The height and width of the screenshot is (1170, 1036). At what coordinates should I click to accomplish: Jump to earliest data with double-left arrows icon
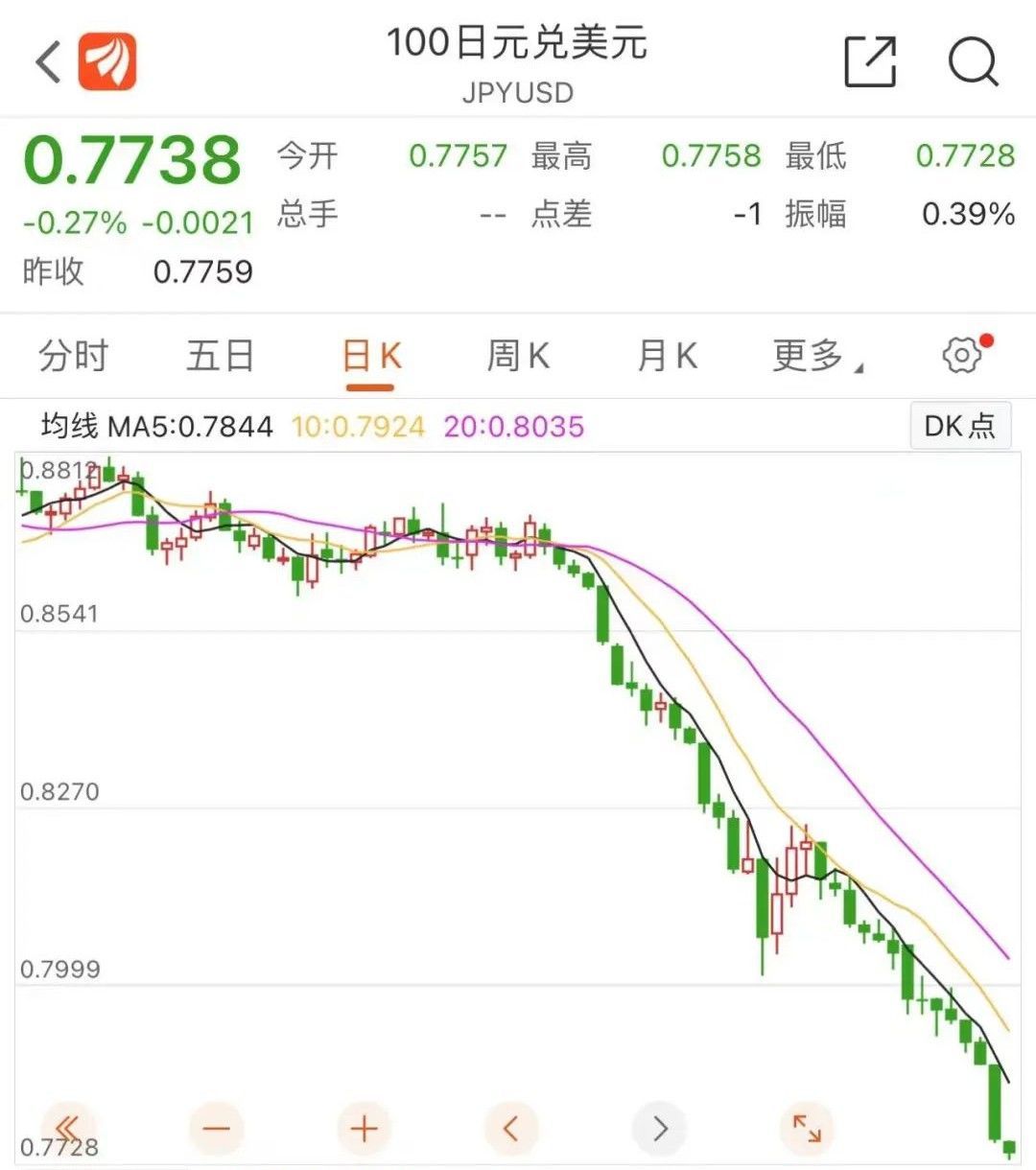[x=67, y=1129]
